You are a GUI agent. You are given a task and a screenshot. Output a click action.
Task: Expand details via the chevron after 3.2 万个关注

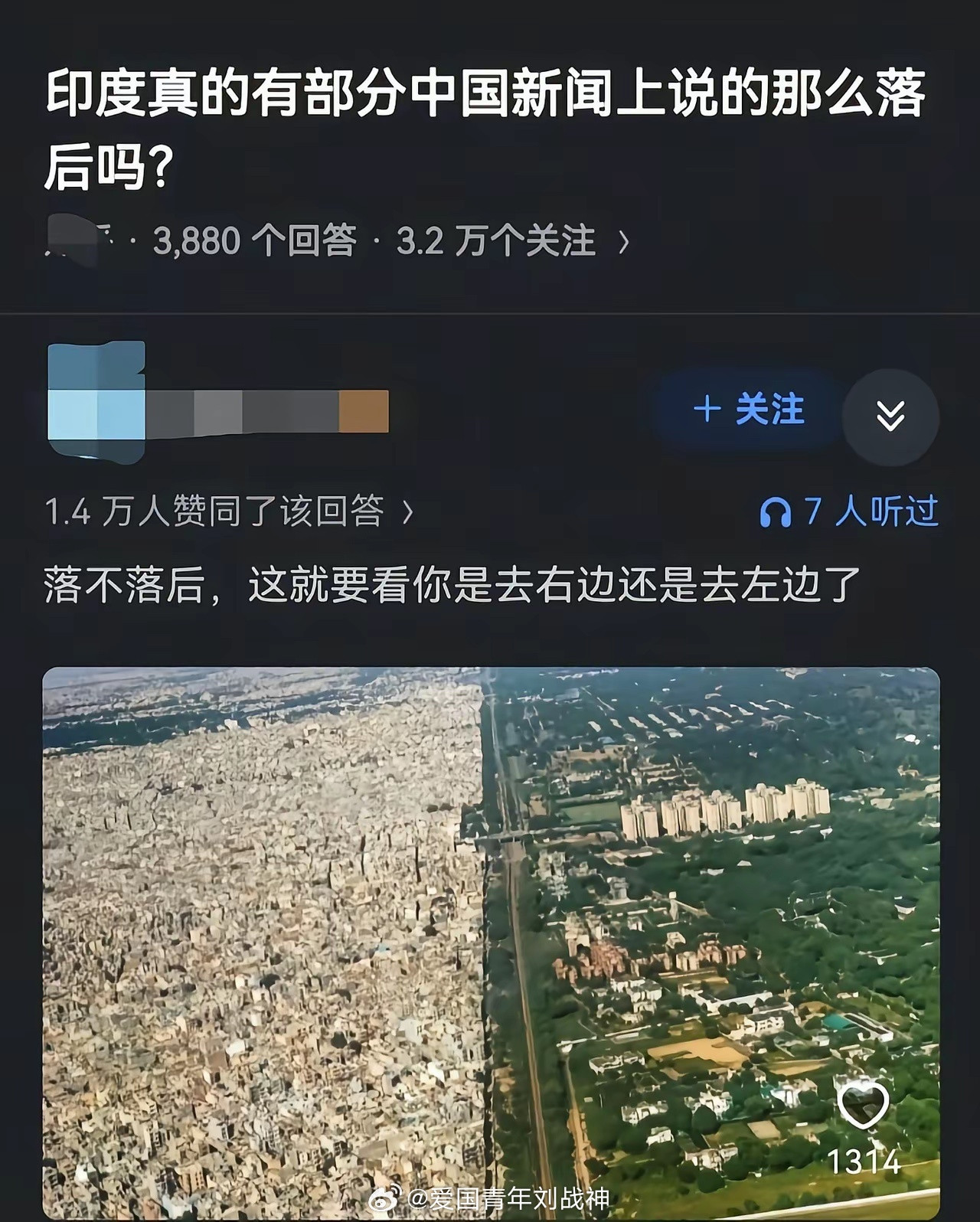point(624,241)
